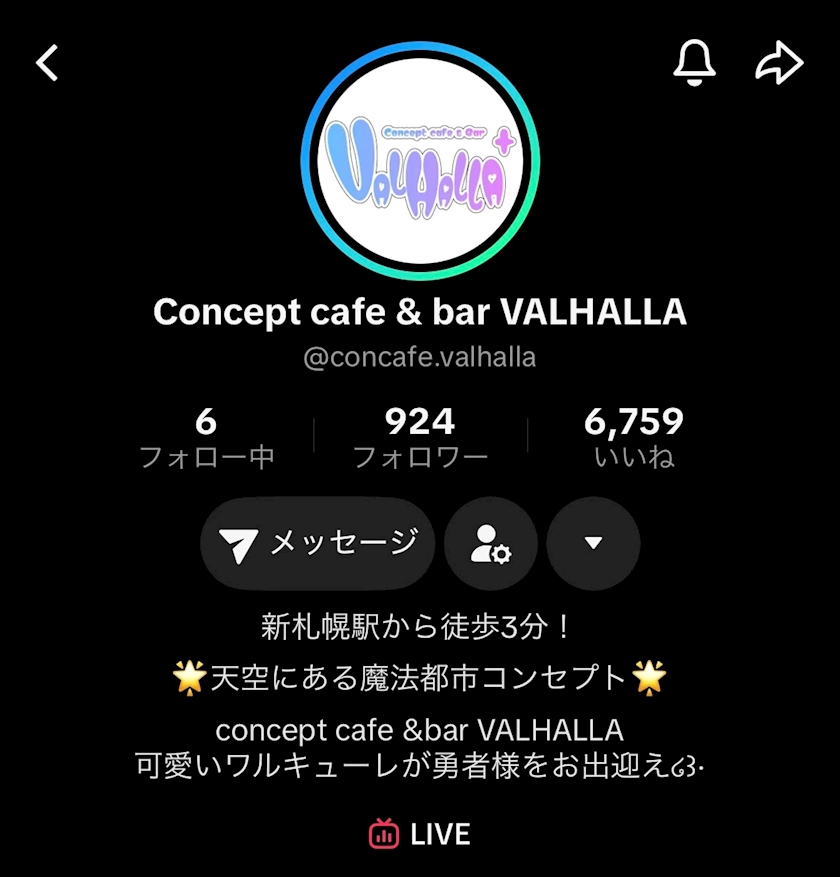View the 924 フォロワー followers list
Screen dimensions: 840x877
pos(420,438)
